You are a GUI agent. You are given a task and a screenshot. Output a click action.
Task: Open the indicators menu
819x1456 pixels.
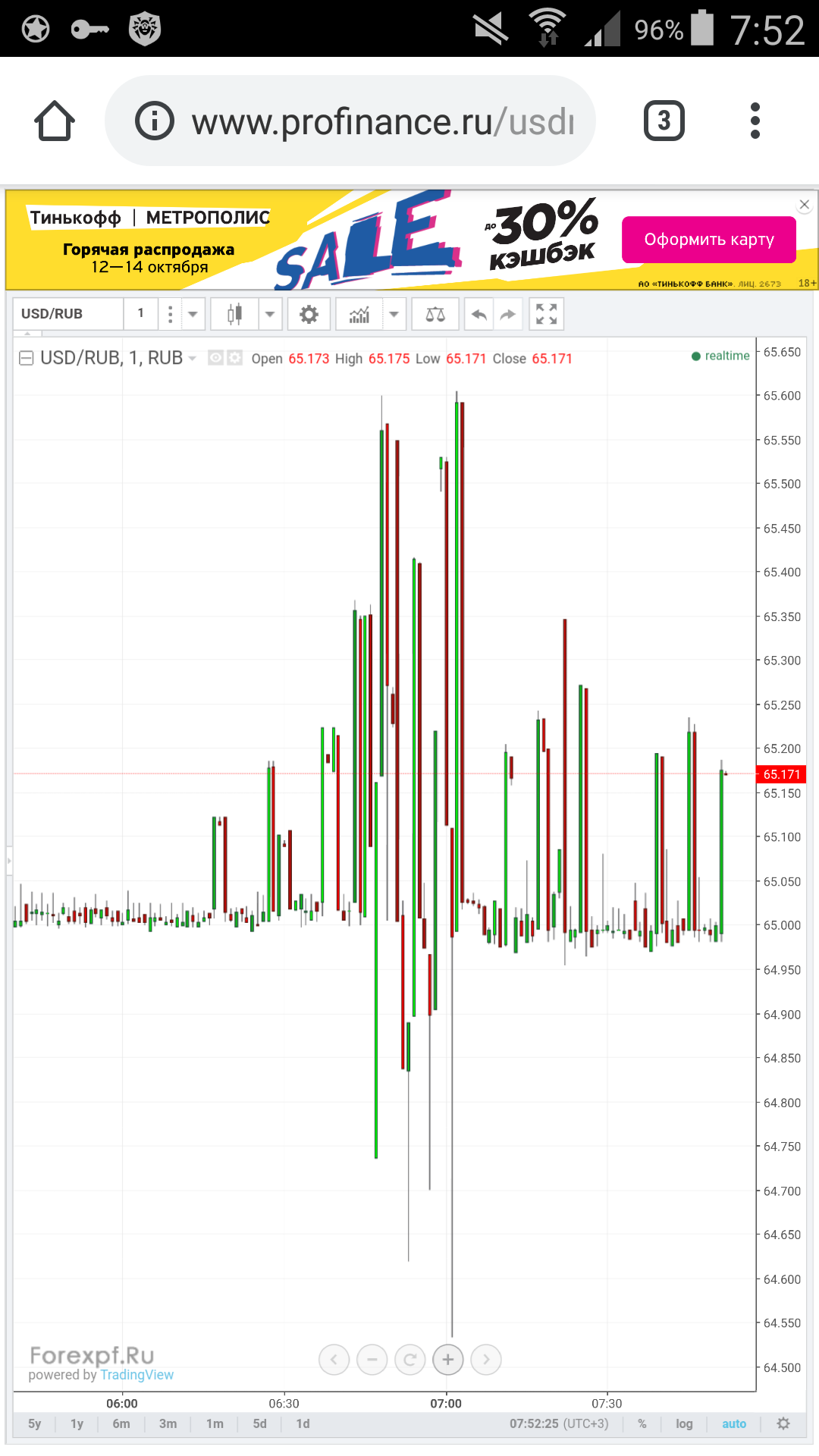359,314
